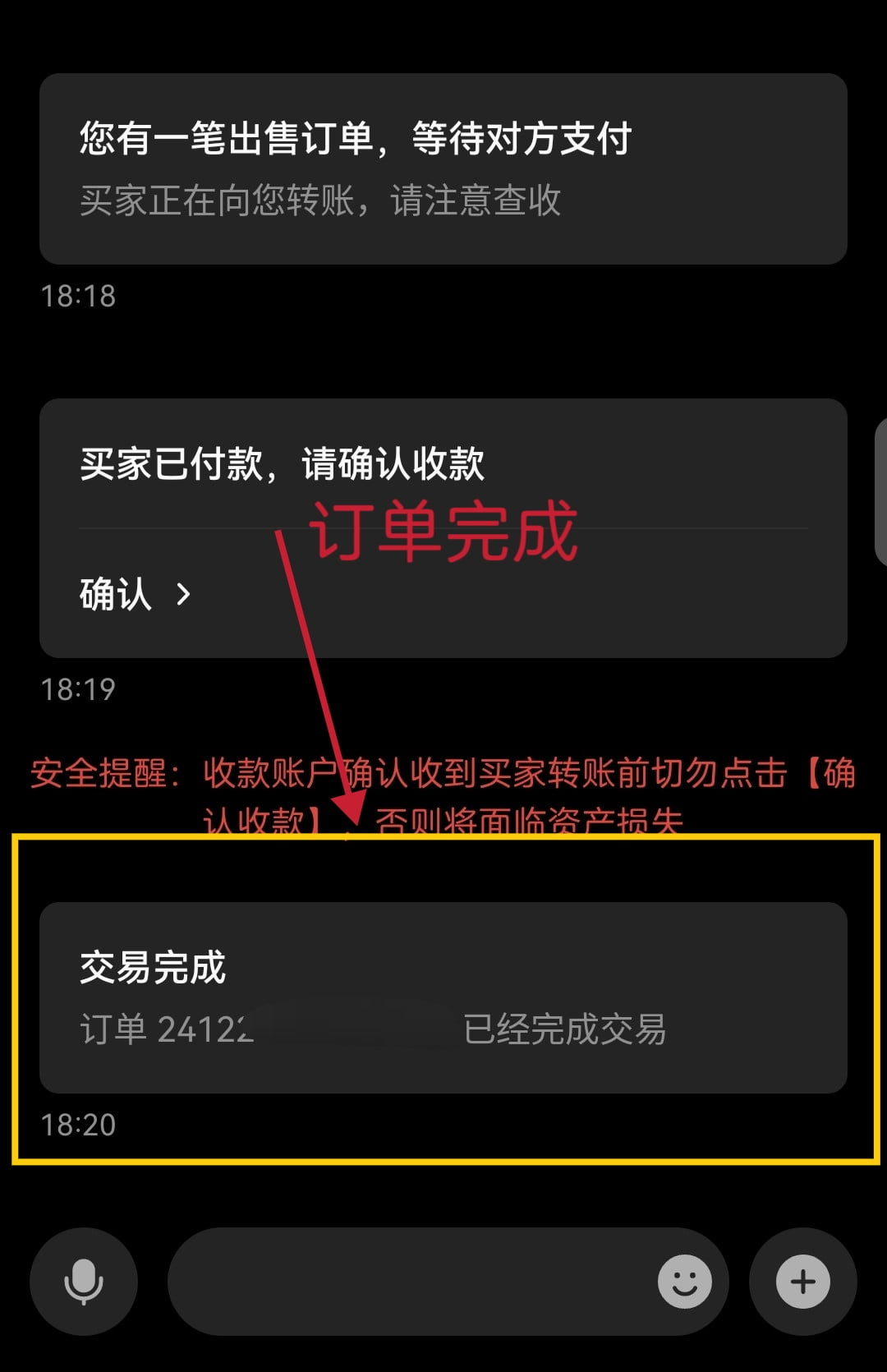This screenshot has width=887, height=1372.
Task: Tap the red 安全提醒 warning text
Action: (443, 772)
